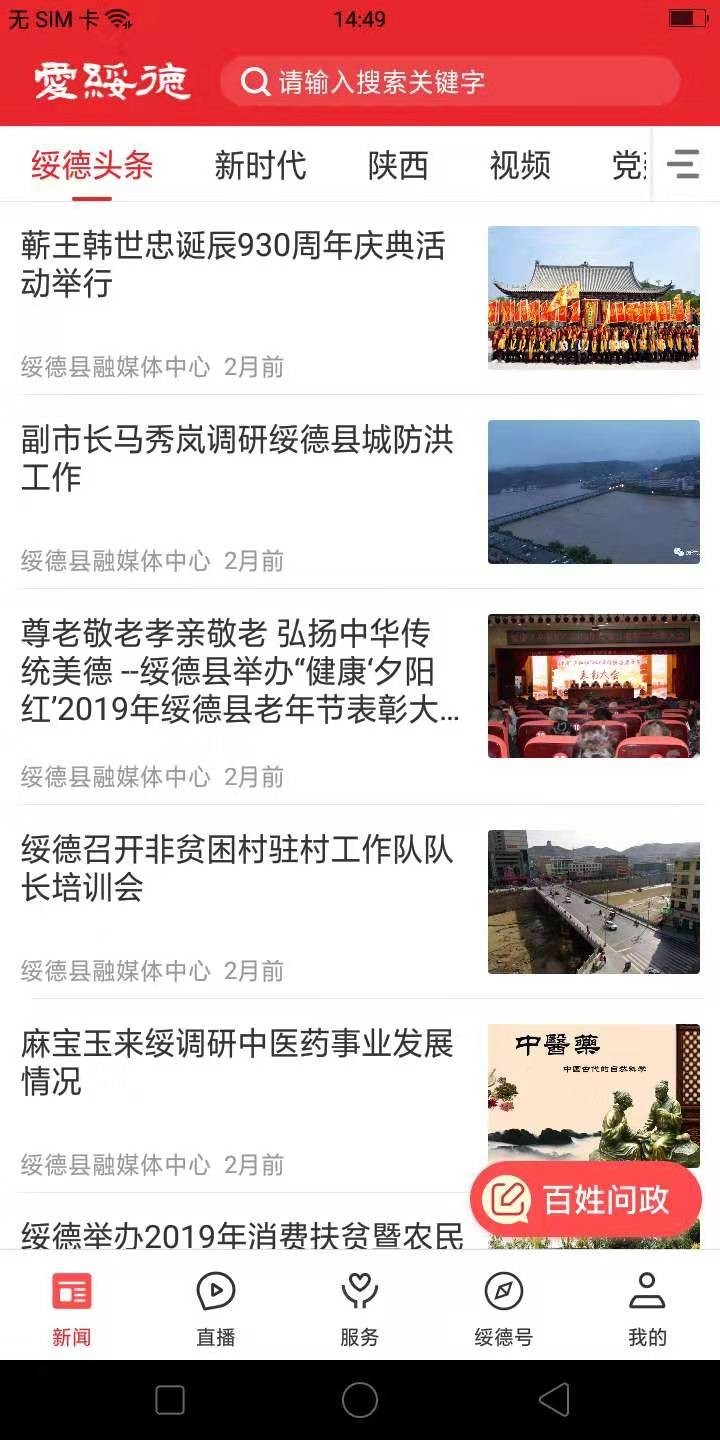Viewport: 720px width, 1440px height.
Task: Open the channel list via hamburger menu
Action: click(685, 166)
